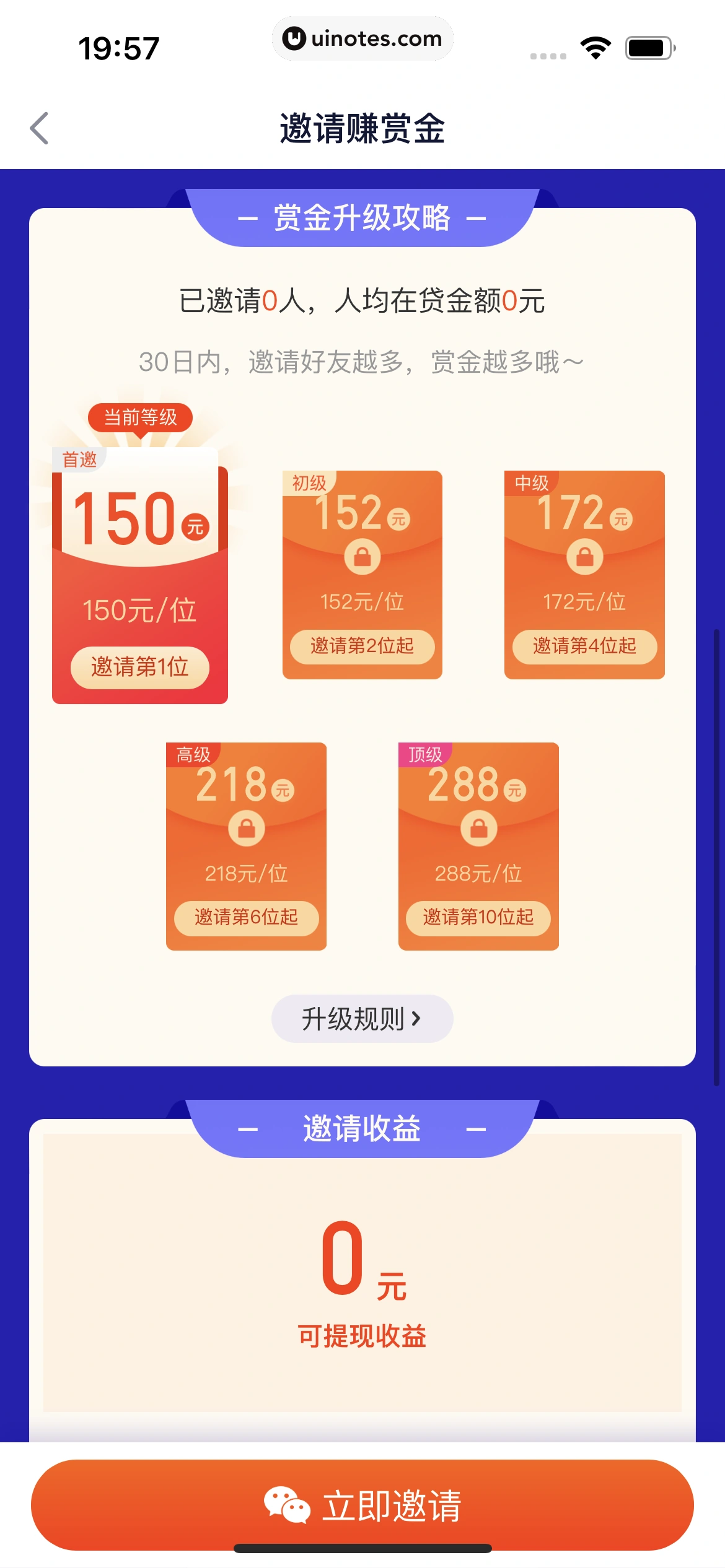Go back using the top-left arrow
725x1568 pixels.
(40, 128)
